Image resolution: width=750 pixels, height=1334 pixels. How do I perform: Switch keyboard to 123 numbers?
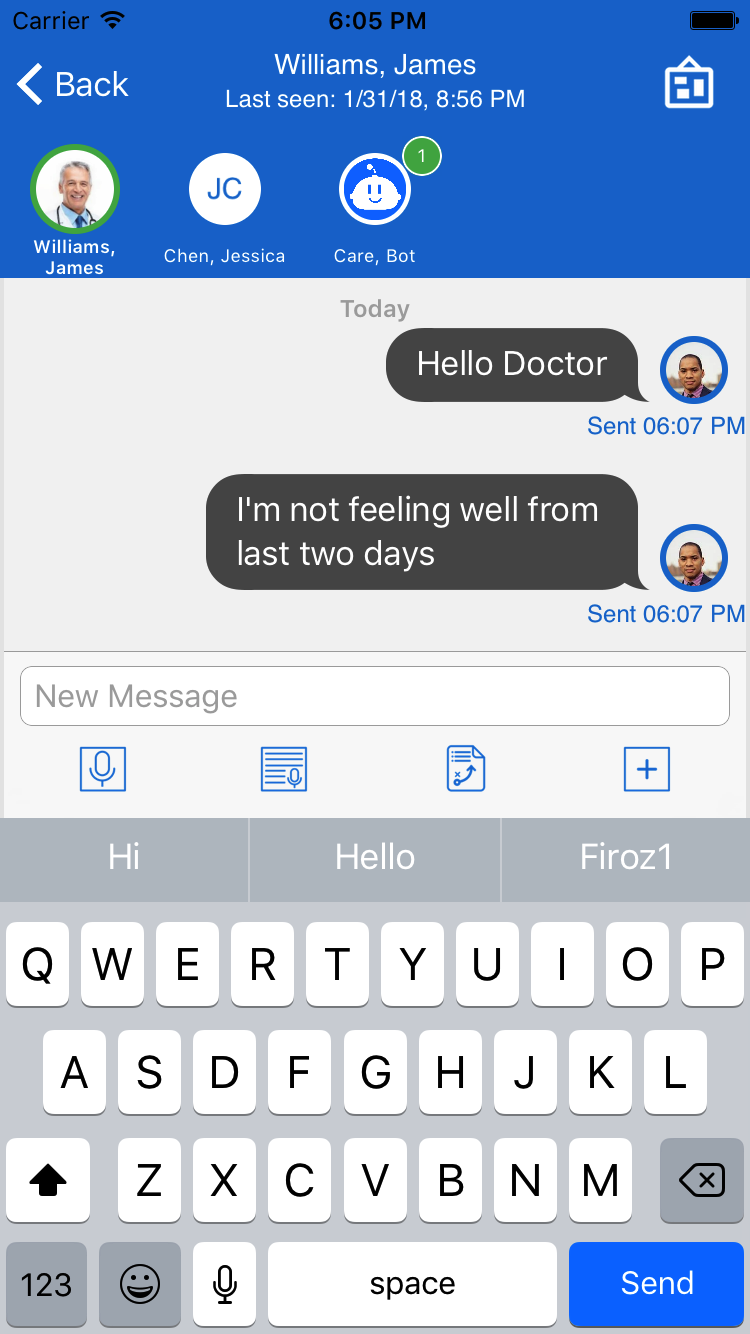tap(46, 1284)
